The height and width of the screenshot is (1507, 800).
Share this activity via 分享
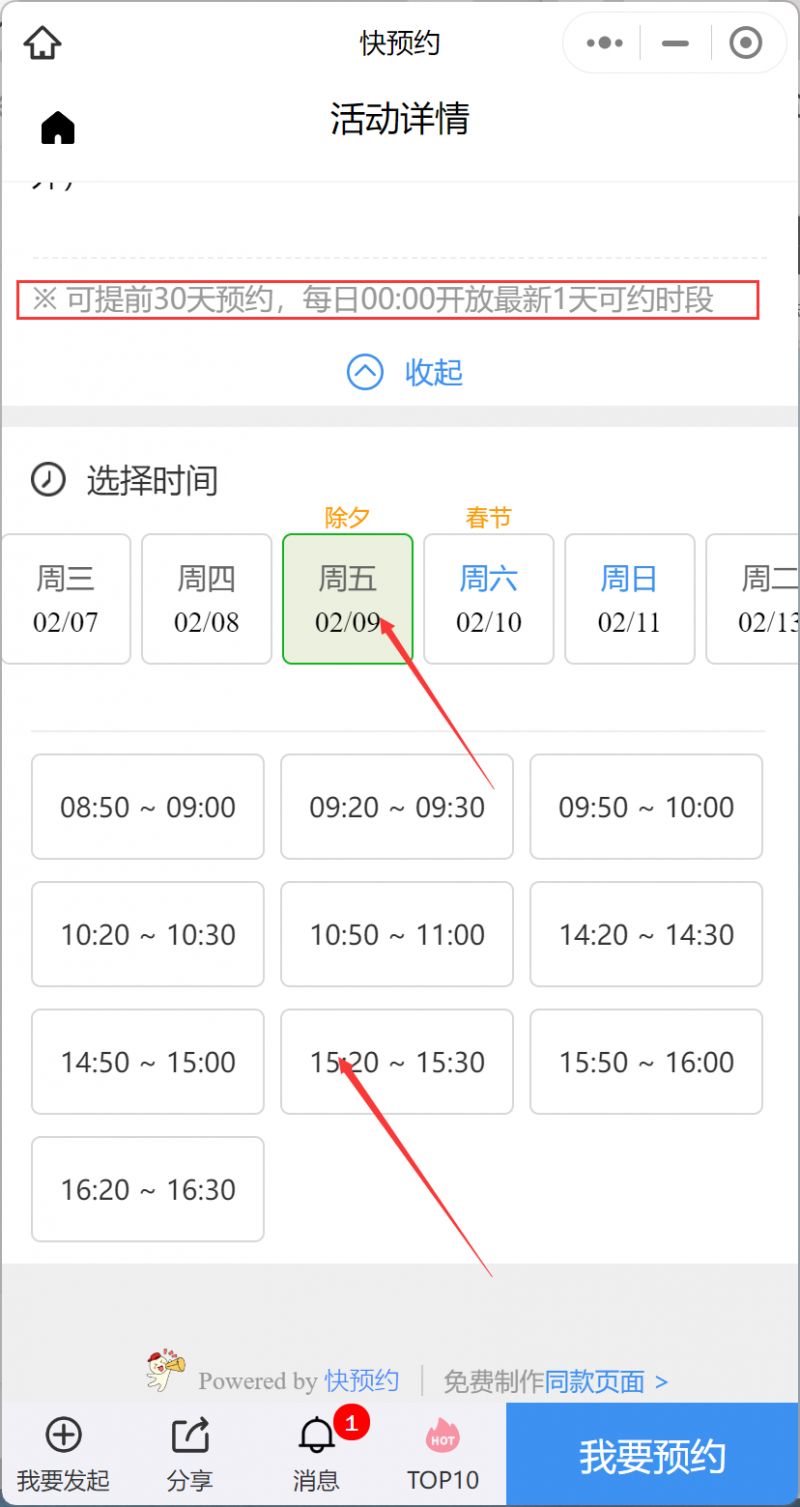(x=189, y=1455)
